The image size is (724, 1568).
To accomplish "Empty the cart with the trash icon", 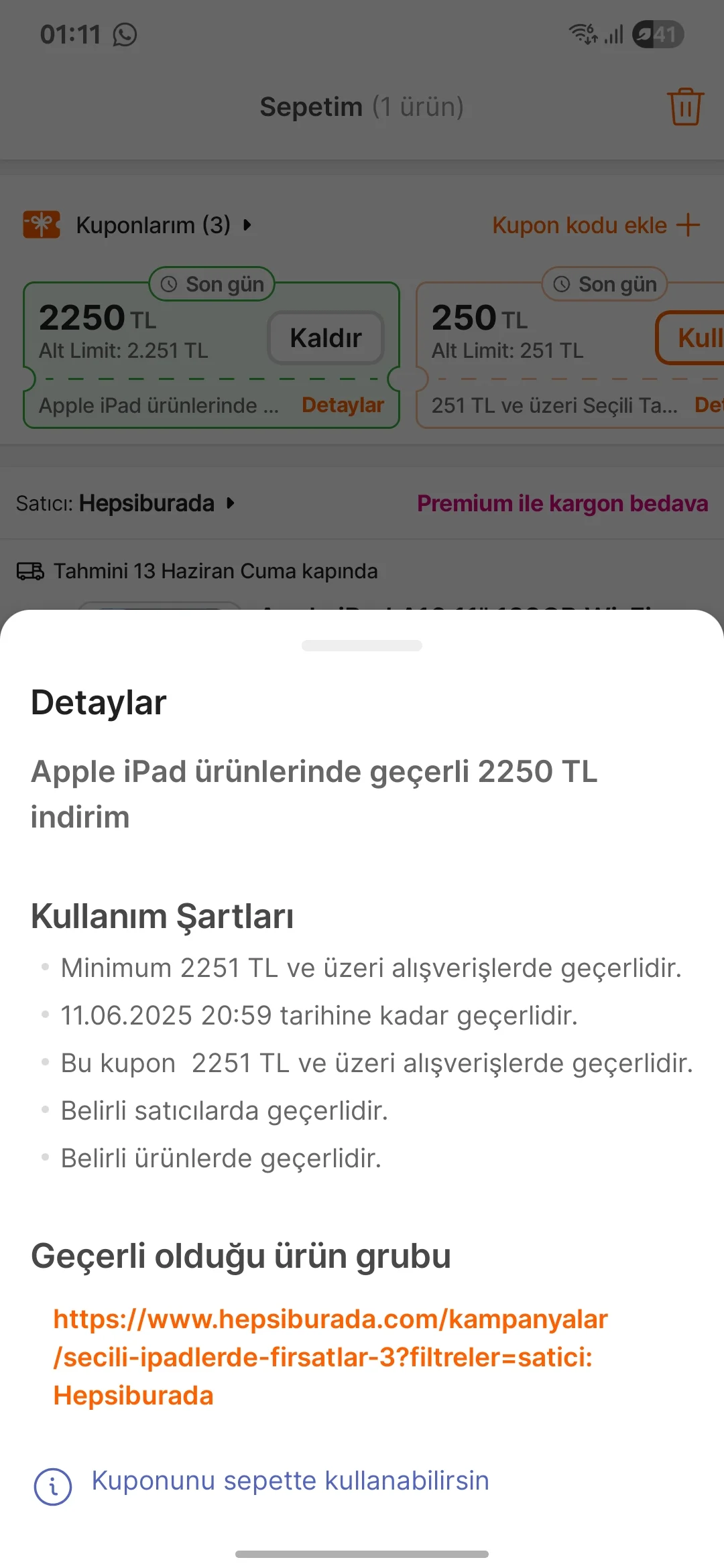I will (684, 107).
